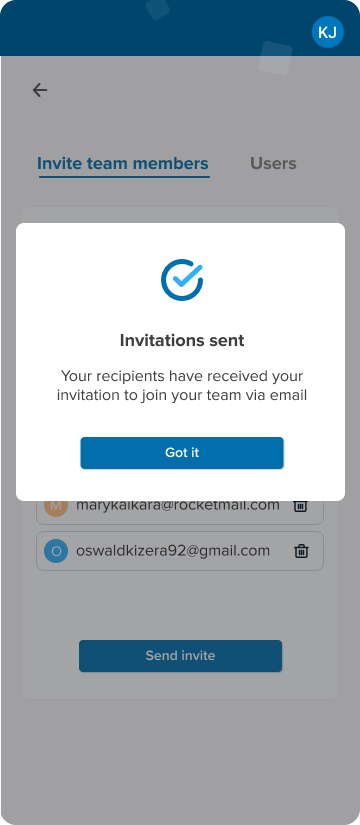This screenshot has height=825, width=360.
Task: Select the Invite team members tab
Action: [x=123, y=164]
